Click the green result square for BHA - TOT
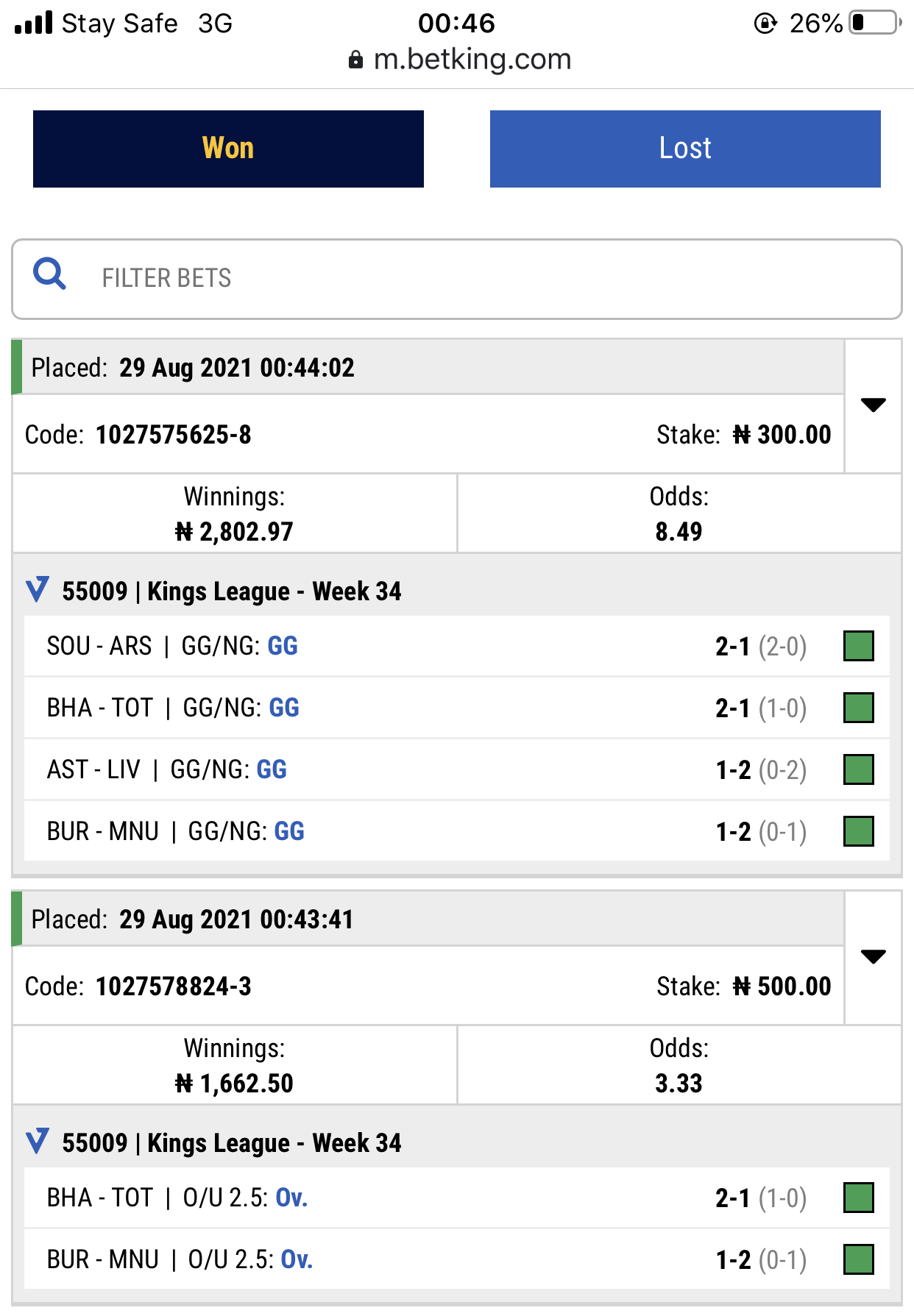The height and width of the screenshot is (1316, 914). [858, 708]
